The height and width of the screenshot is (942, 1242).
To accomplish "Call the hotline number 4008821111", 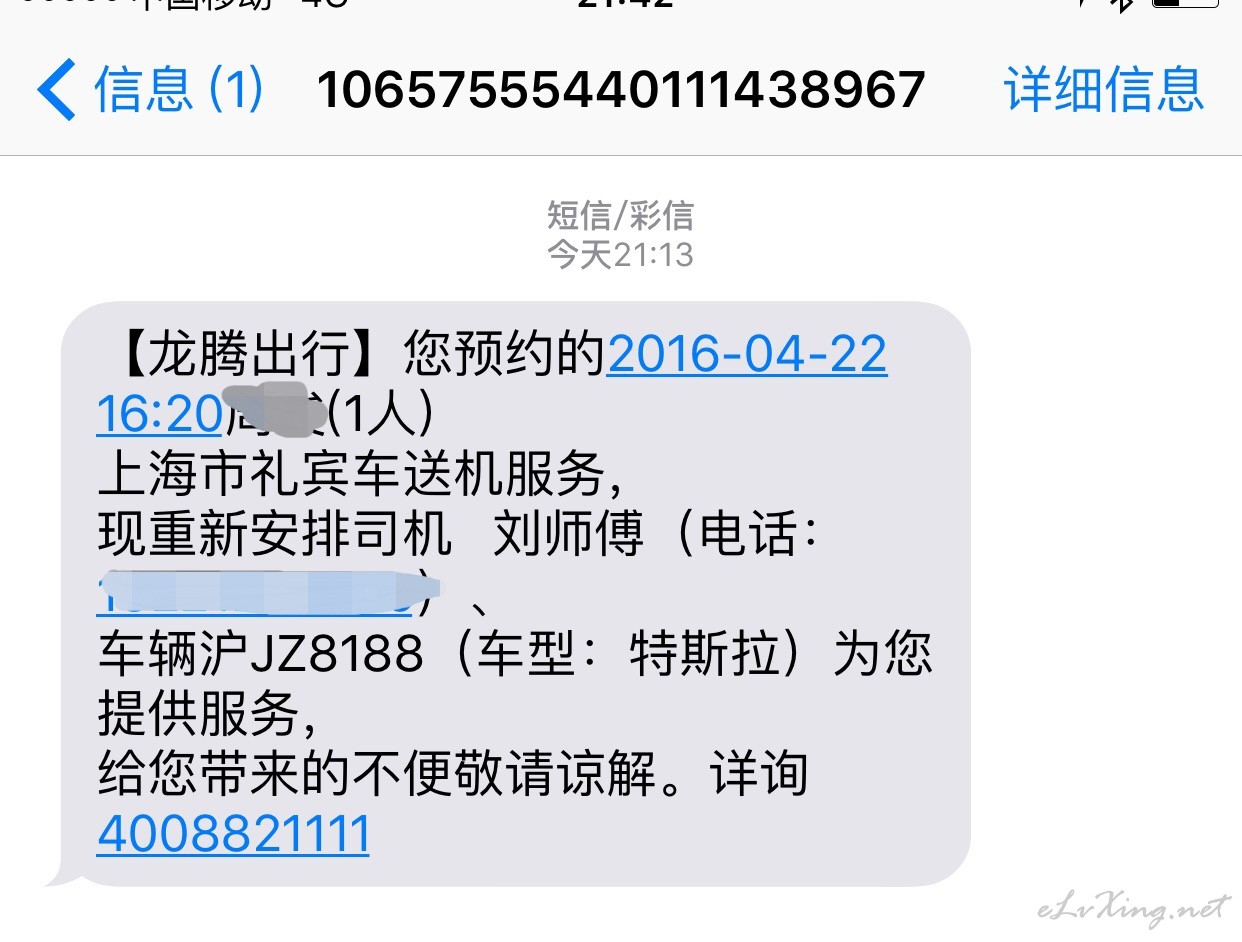I will coord(233,835).
